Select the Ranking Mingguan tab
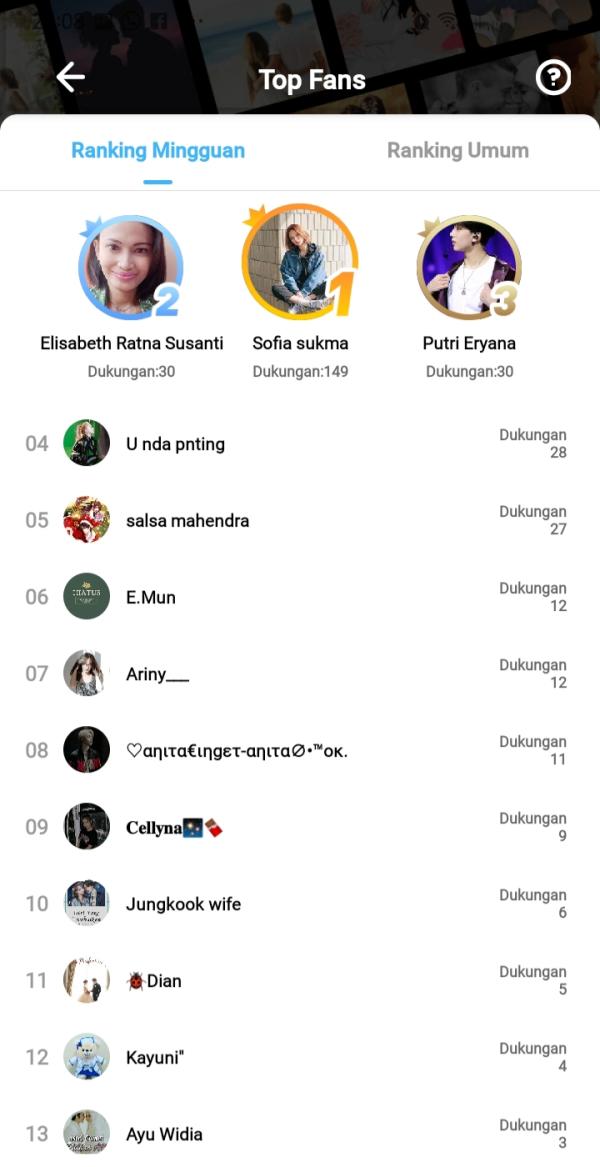Viewport: 600px width, 1167px height. pyautogui.click(x=158, y=151)
